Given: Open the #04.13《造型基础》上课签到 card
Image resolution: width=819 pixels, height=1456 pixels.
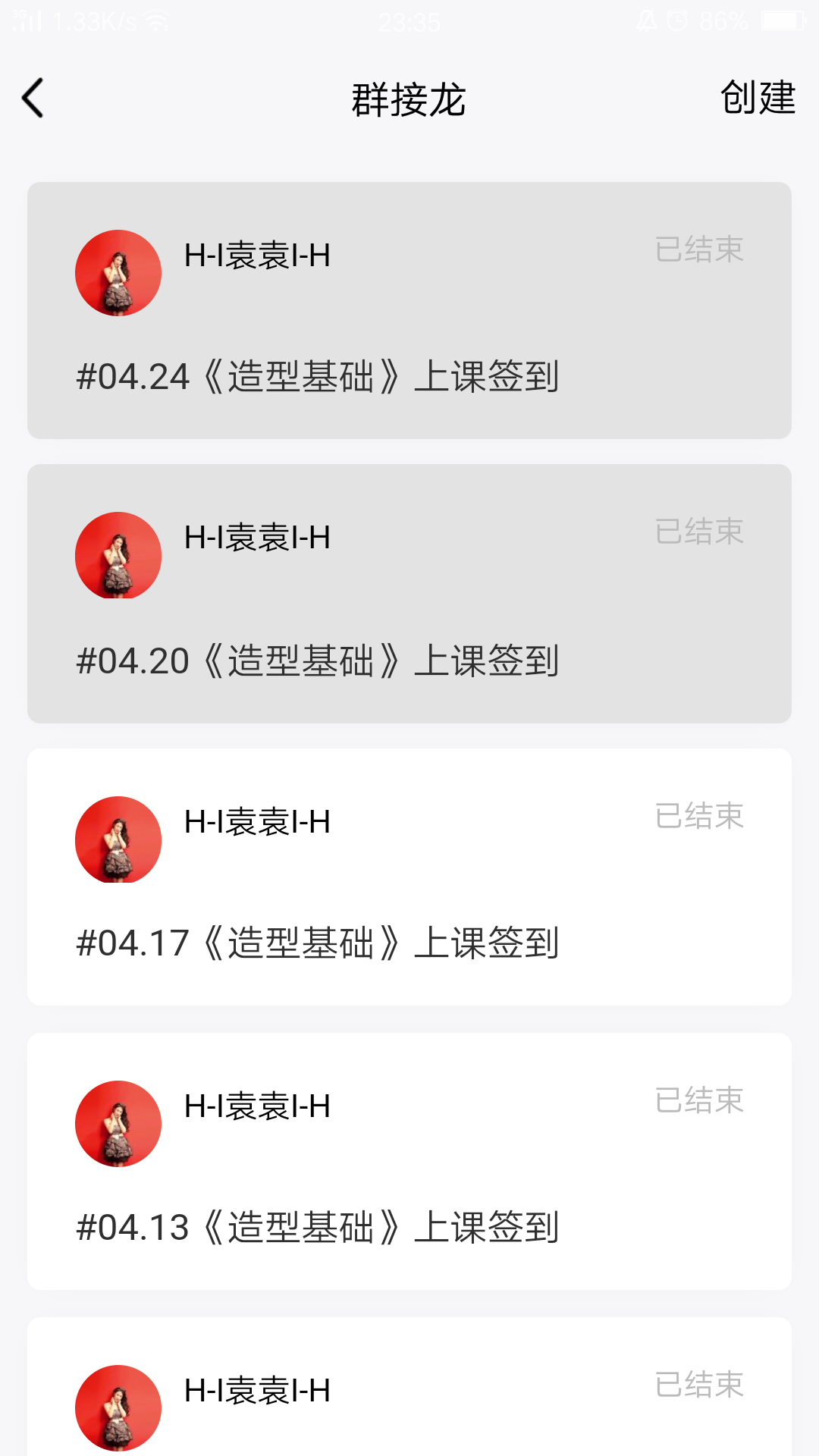Looking at the screenshot, I should coord(409,1161).
